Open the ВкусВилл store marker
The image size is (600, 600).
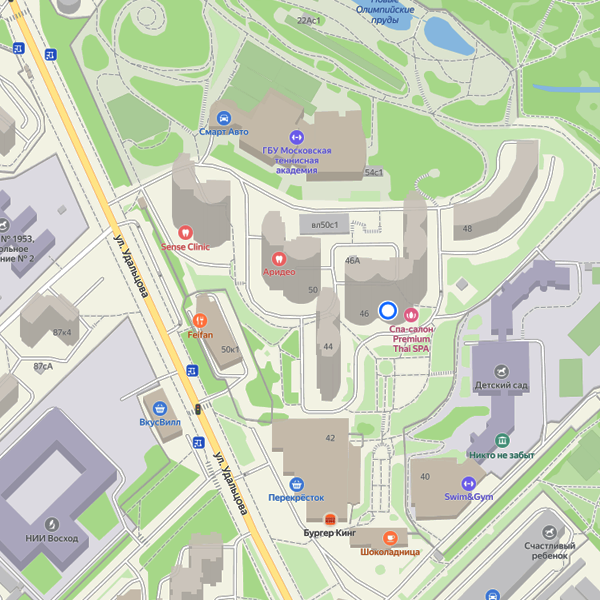pyautogui.click(x=160, y=407)
